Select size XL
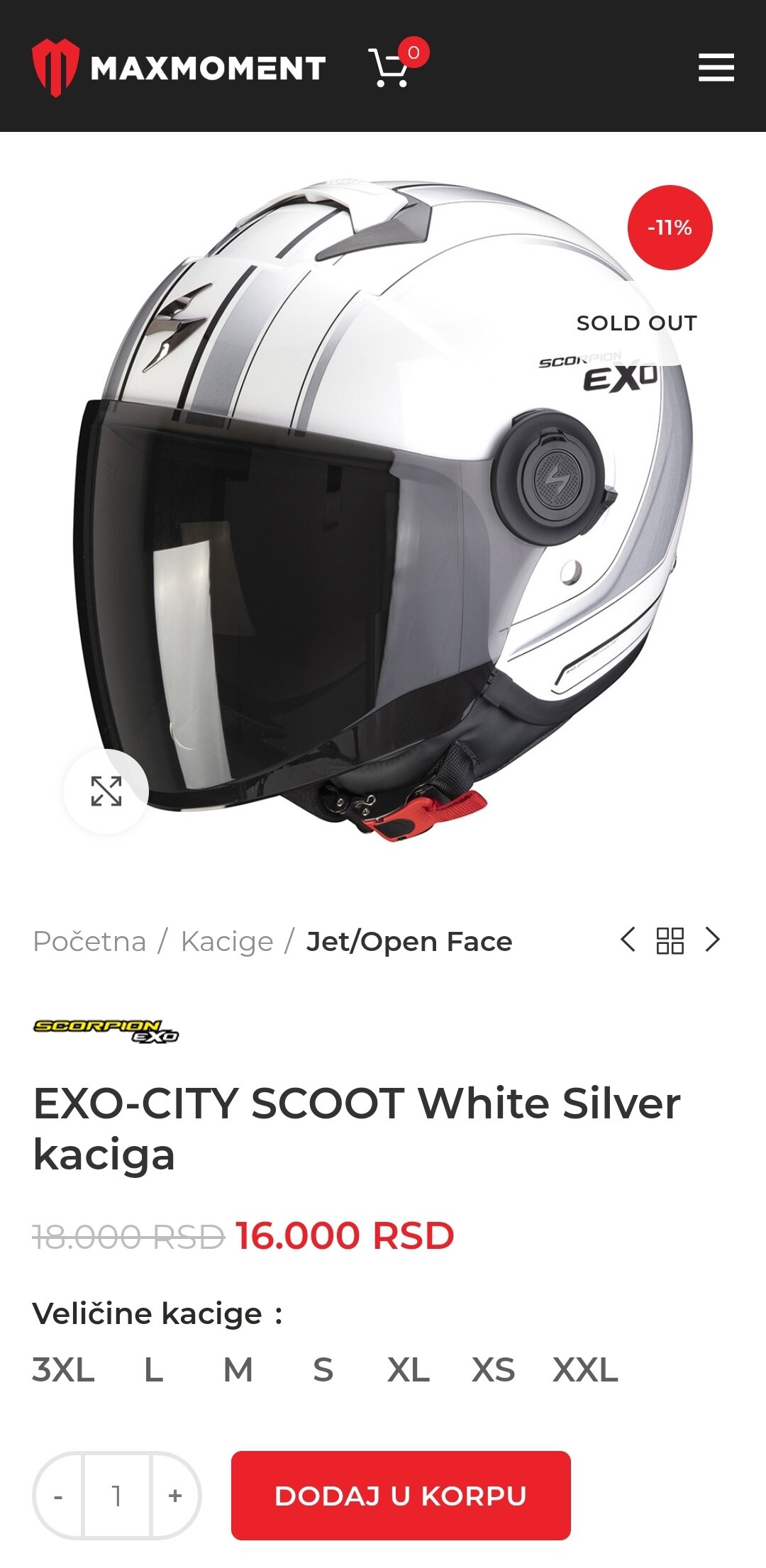Viewport: 766px width, 1568px height. [x=409, y=1369]
